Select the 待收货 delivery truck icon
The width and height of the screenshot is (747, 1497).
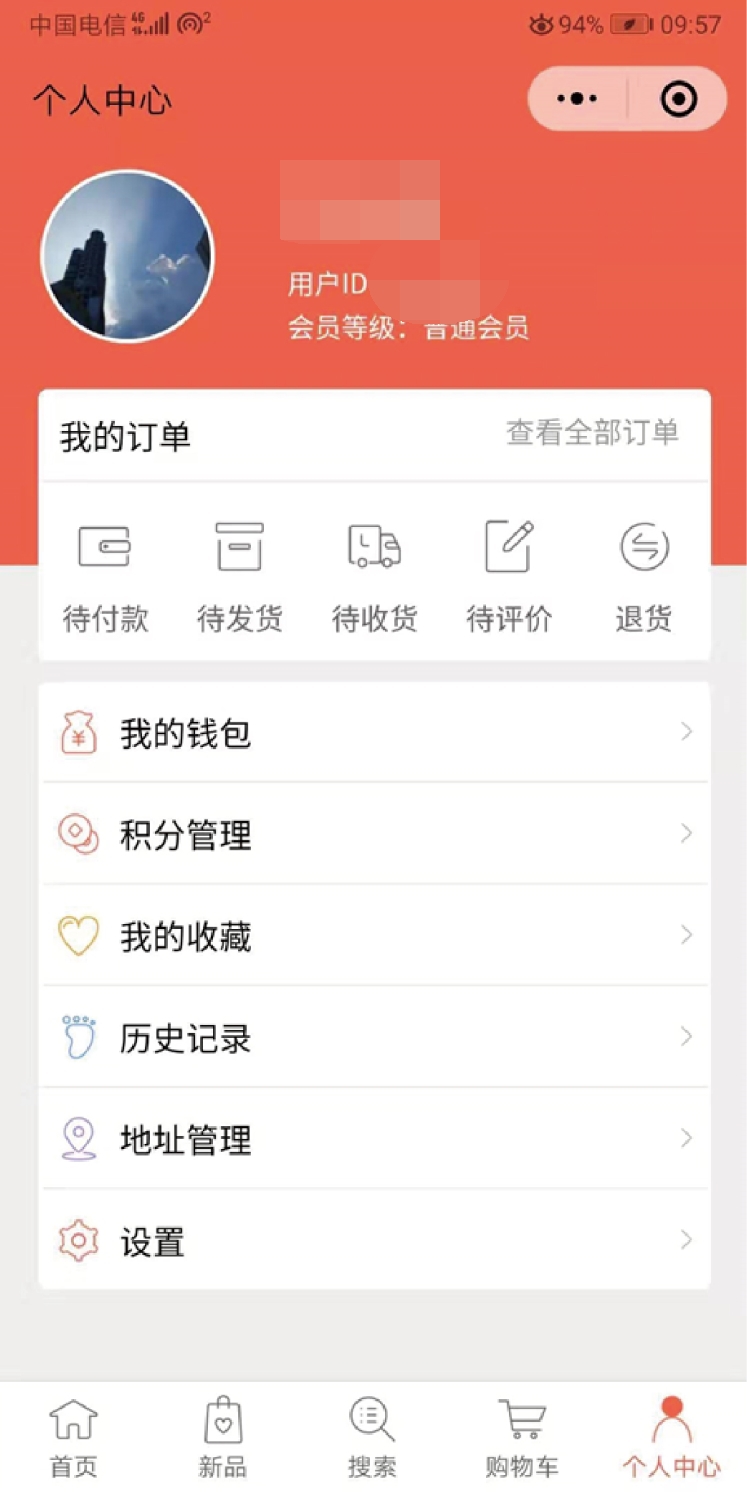373,546
